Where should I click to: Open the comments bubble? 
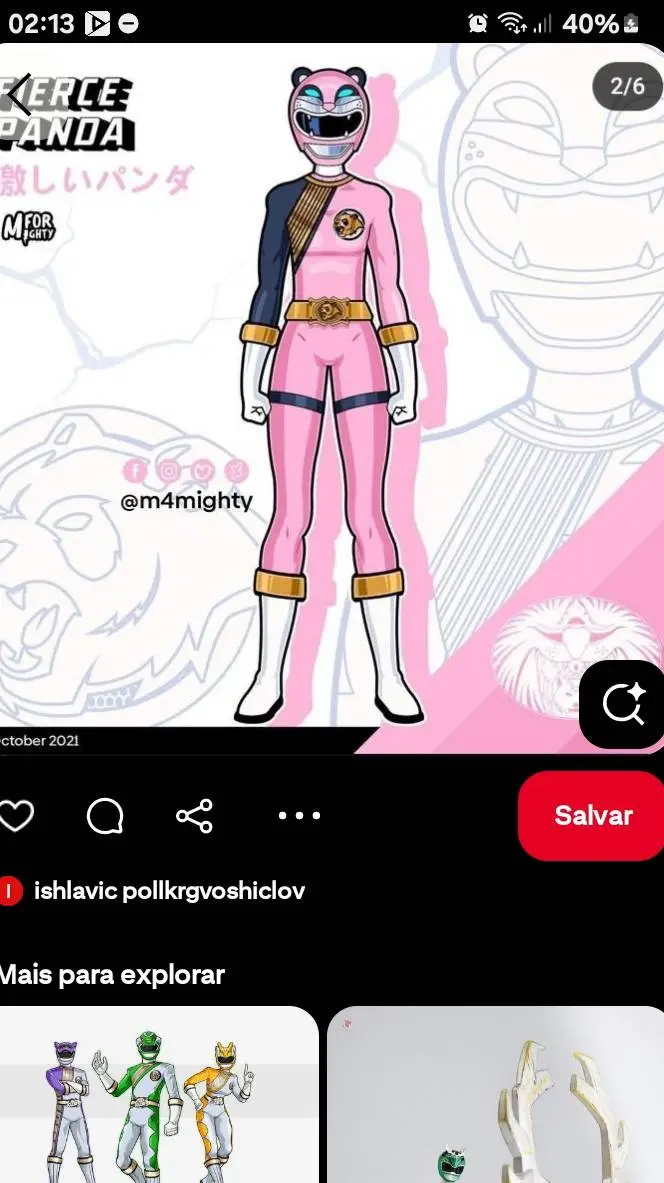tap(105, 815)
